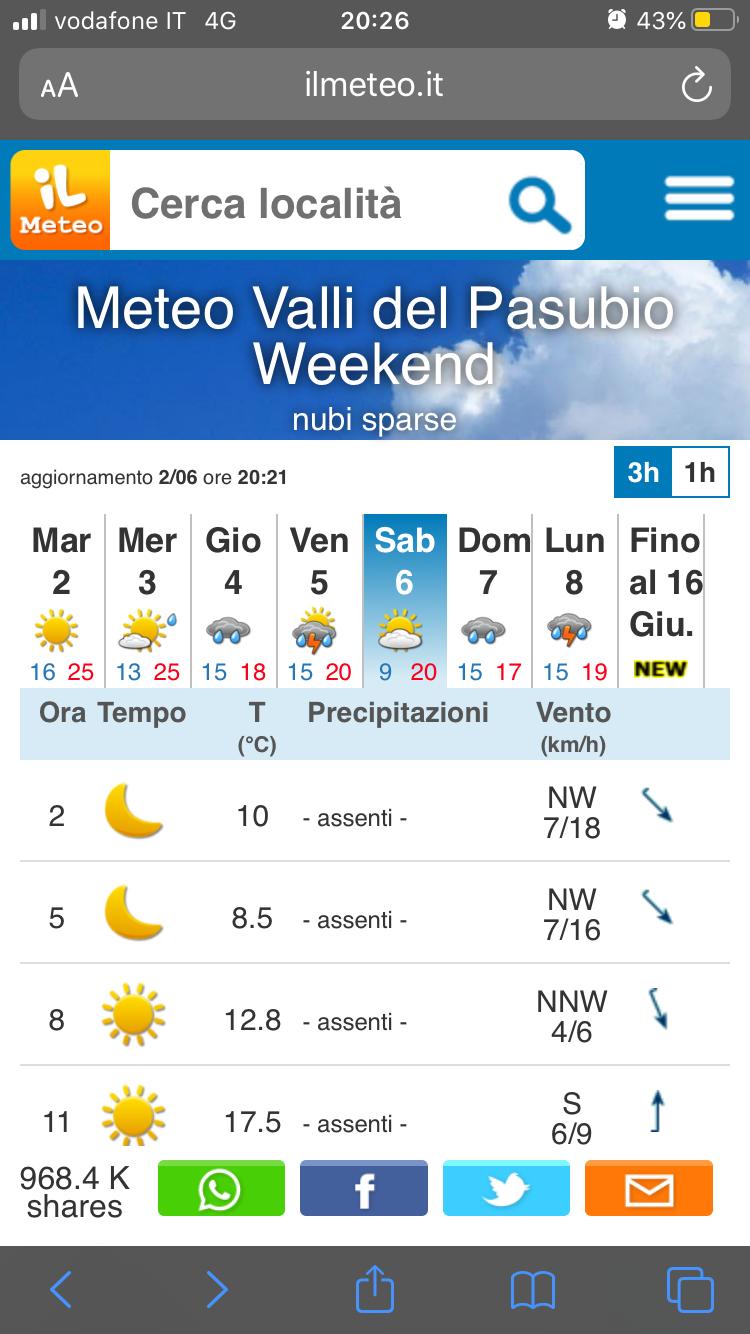Viewport: 750px width, 1334px height.
Task: Select the Gio 4 forecast day
Action: [x=233, y=601]
